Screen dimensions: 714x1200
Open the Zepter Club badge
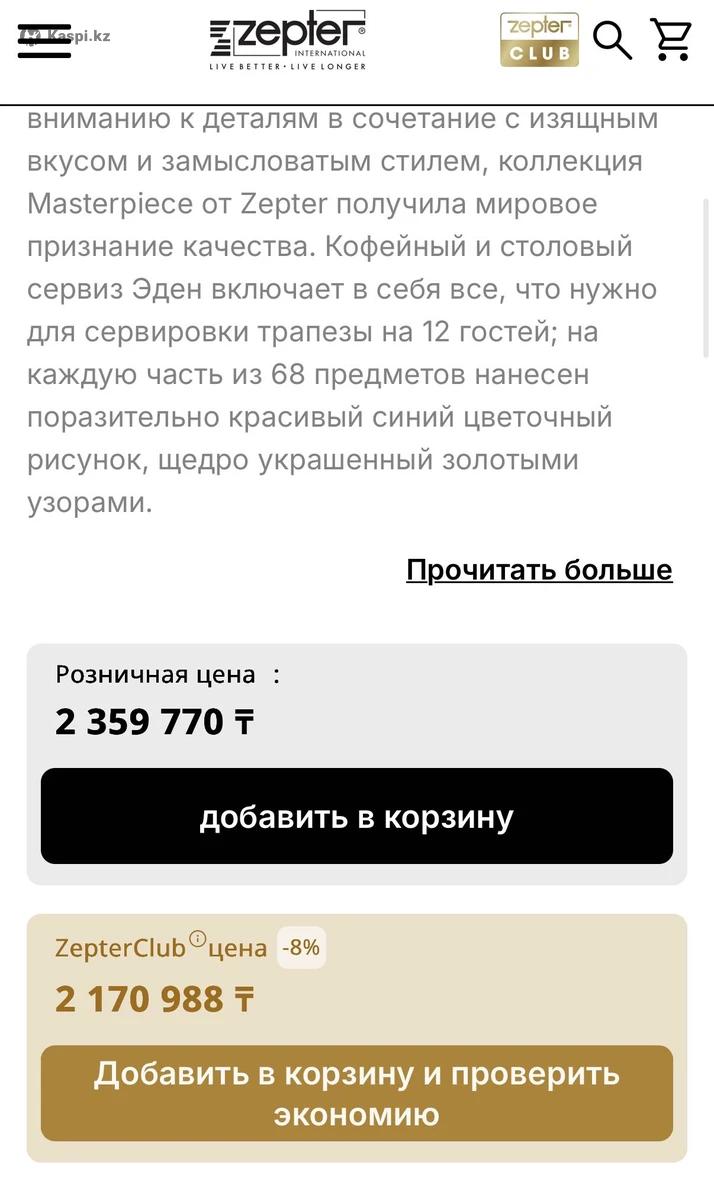click(539, 40)
